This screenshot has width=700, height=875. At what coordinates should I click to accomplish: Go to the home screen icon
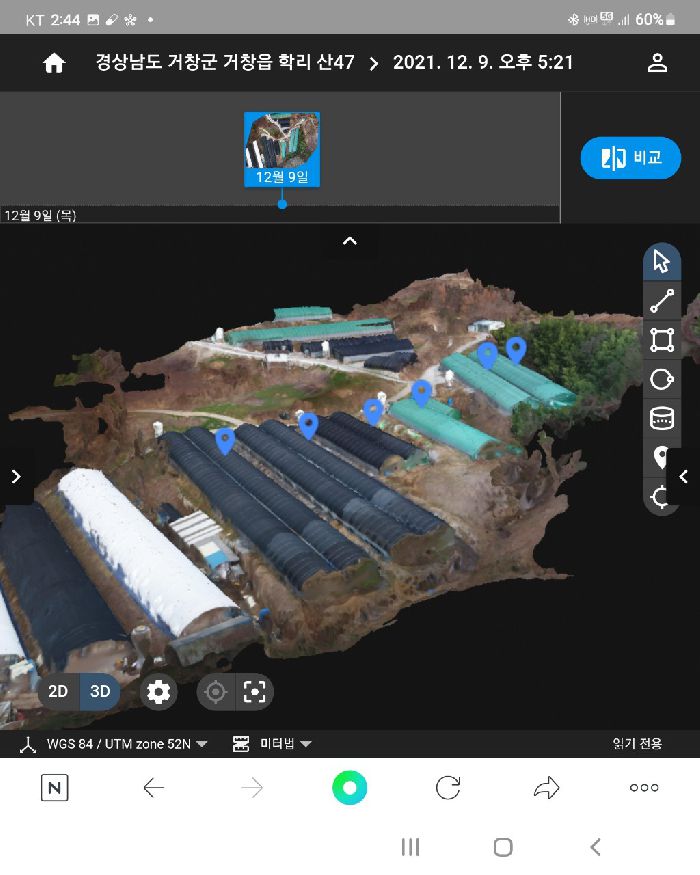tap(54, 63)
